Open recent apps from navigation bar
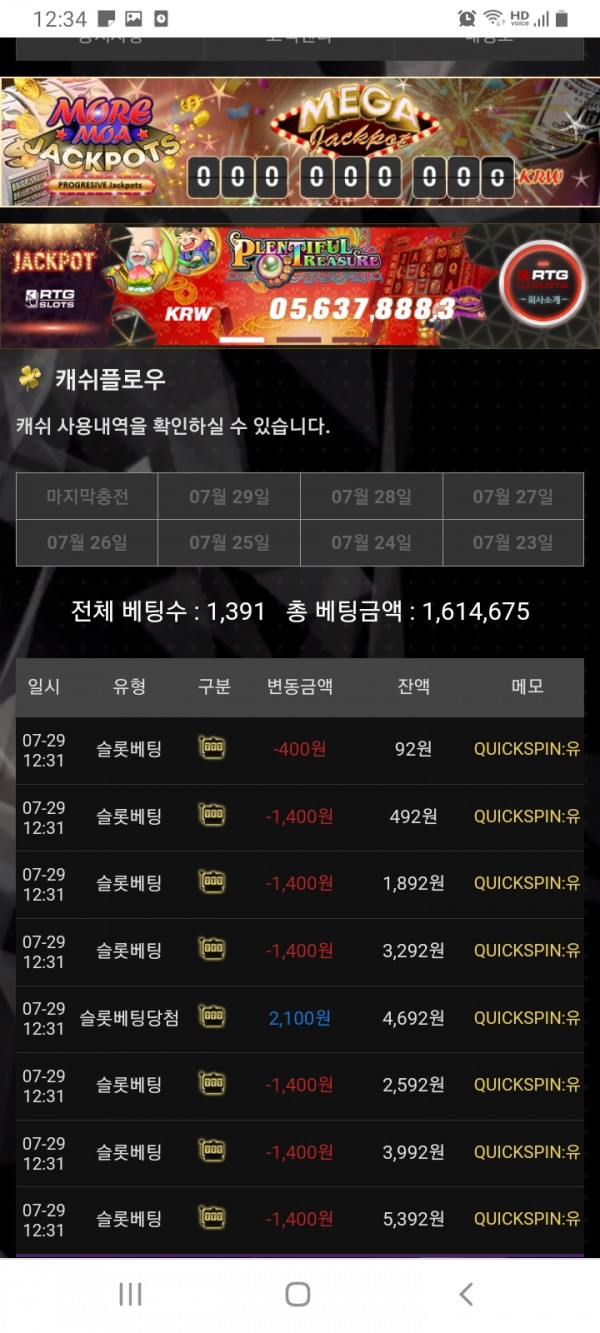The height and width of the screenshot is (1333, 600). [130, 1294]
